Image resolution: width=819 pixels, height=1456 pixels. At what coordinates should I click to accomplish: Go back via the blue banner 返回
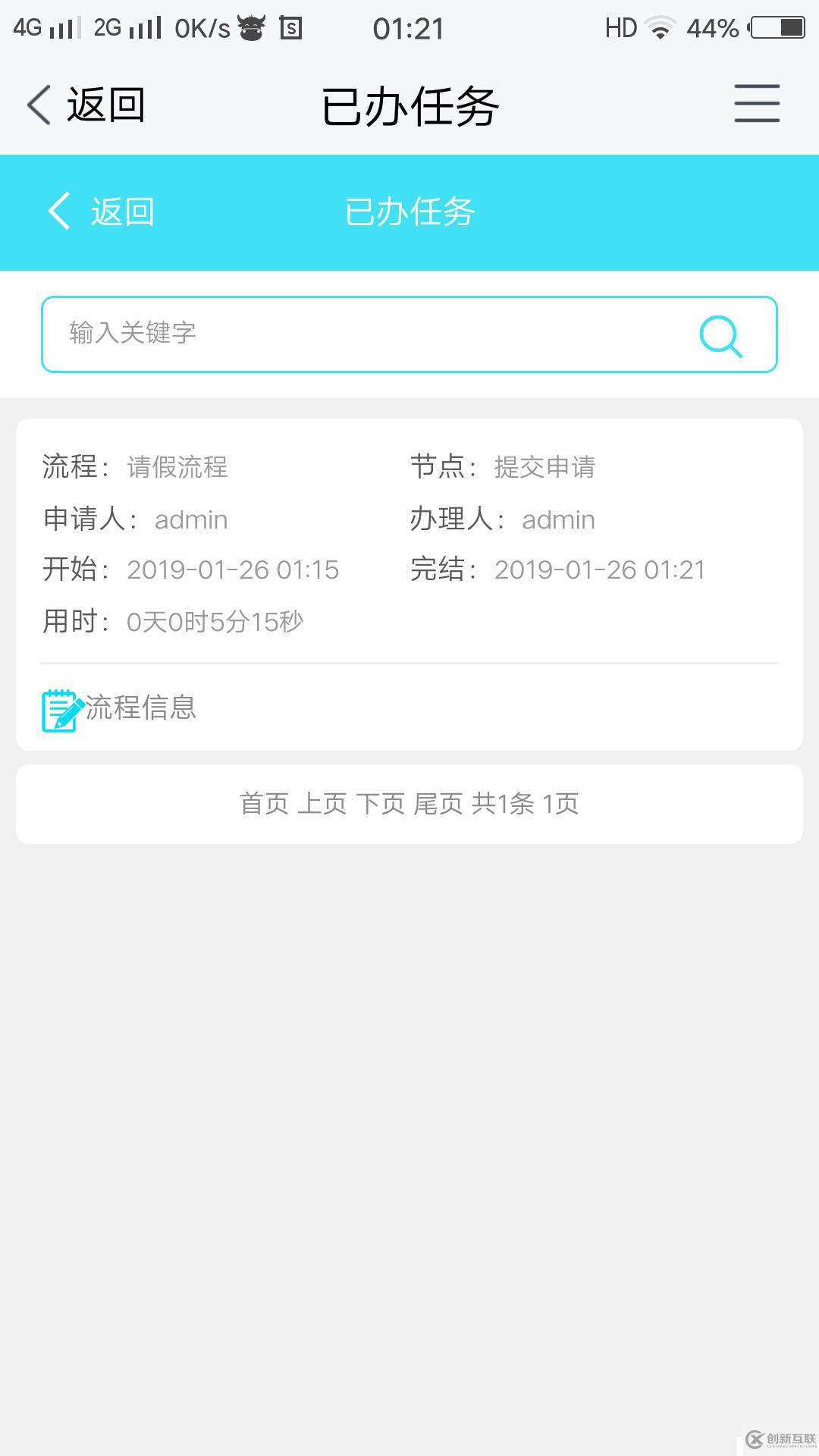click(x=102, y=212)
